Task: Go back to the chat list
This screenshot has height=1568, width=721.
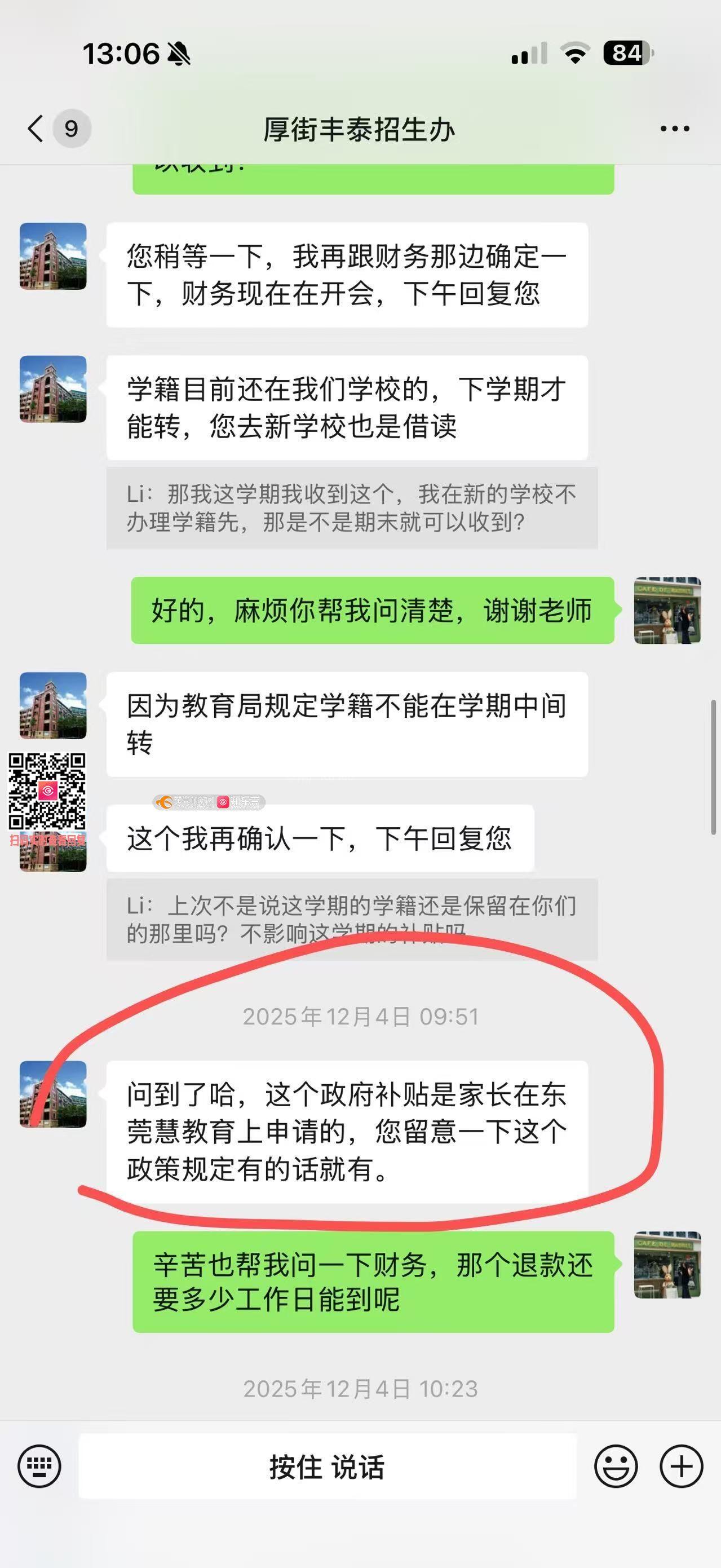Action: [36, 129]
